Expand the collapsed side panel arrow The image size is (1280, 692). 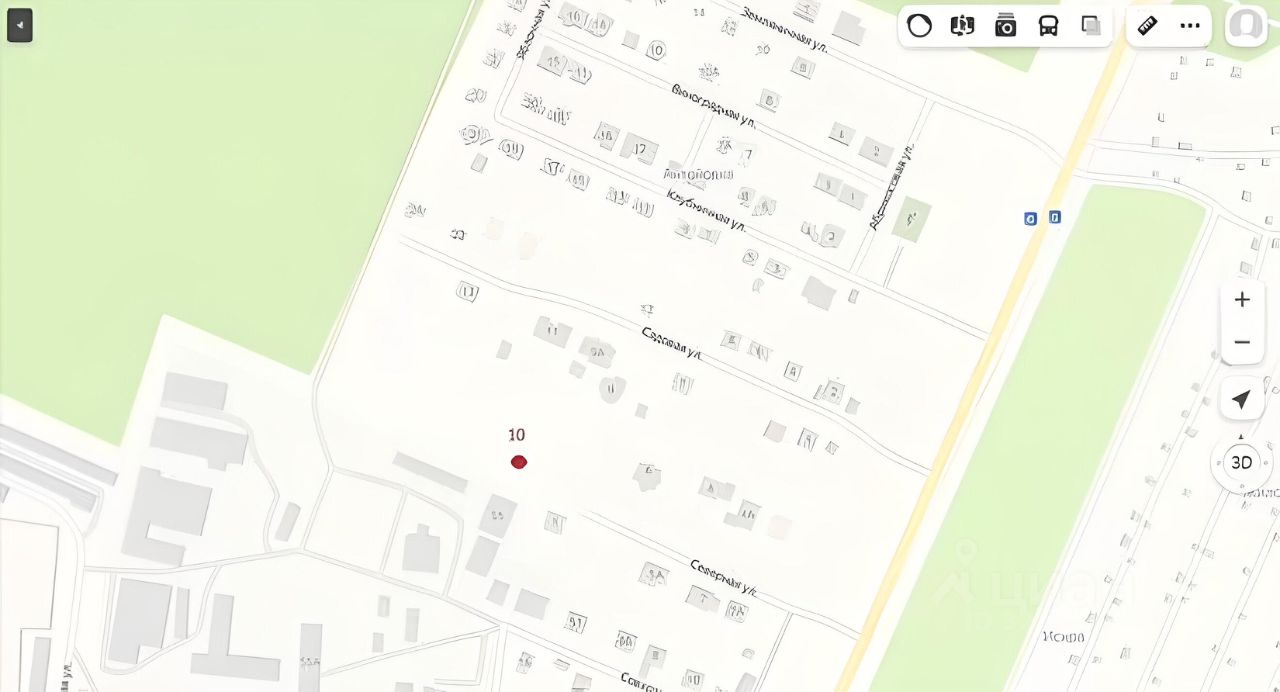pyautogui.click(x=20, y=25)
